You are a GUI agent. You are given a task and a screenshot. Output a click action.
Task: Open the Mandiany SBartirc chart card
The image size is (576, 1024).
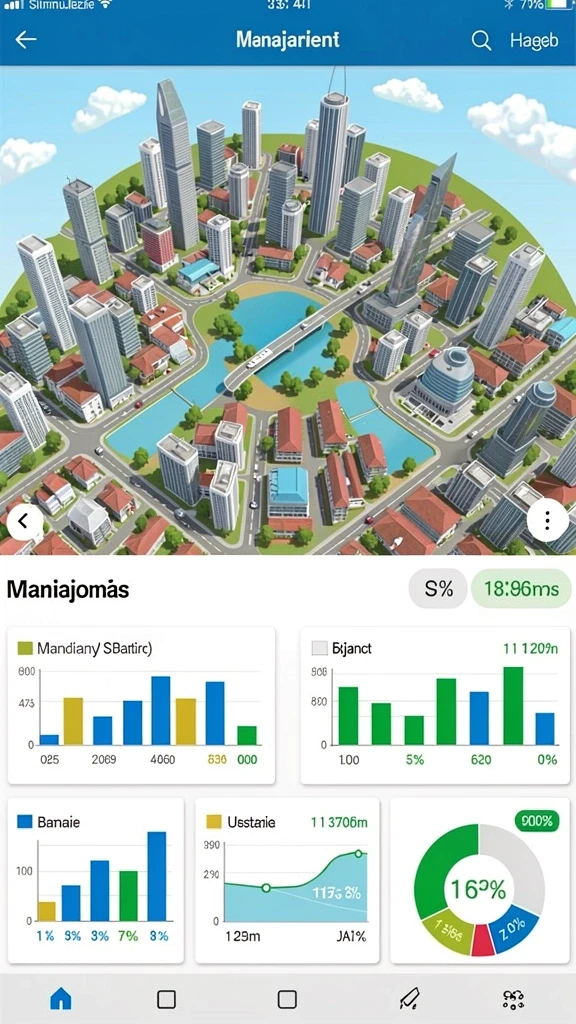(x=141, y=705)
